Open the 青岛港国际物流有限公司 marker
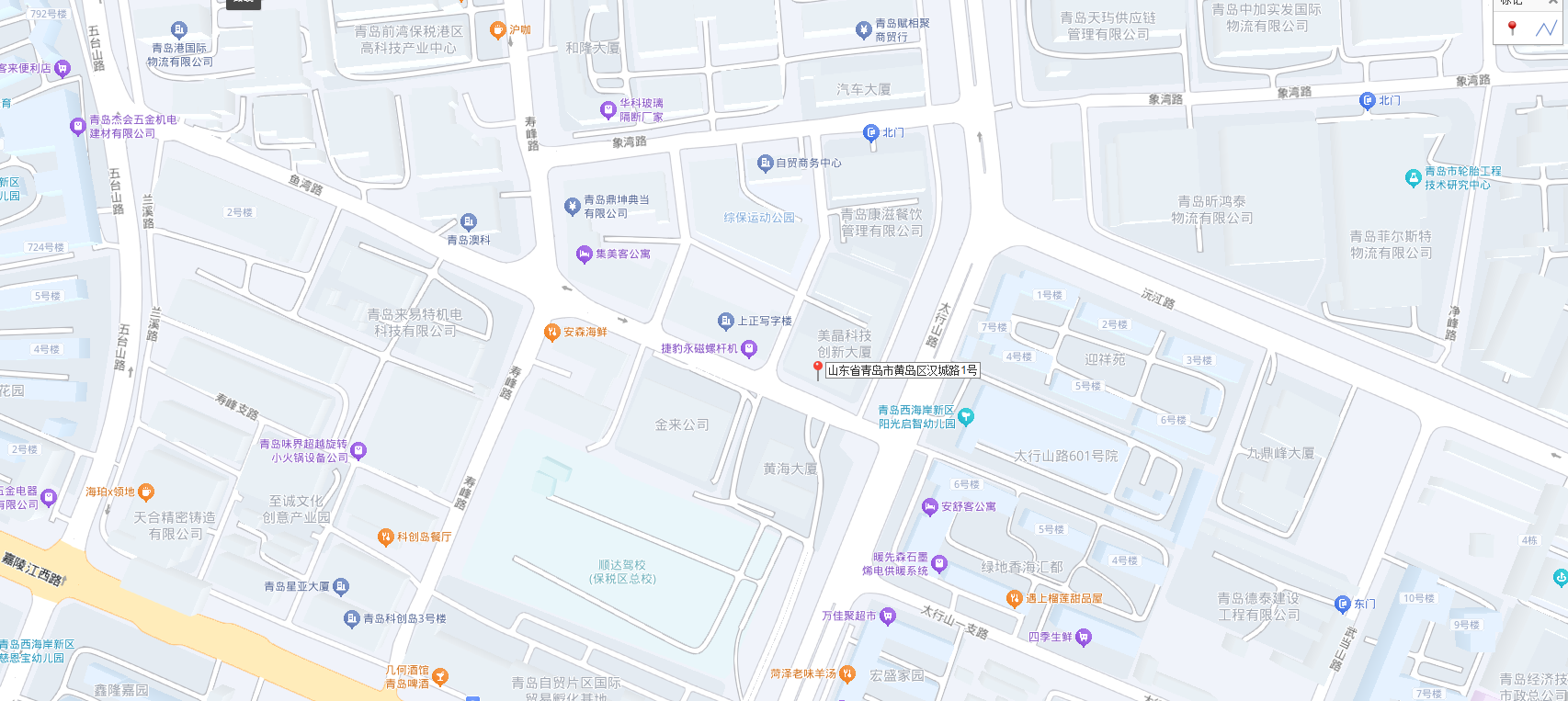The image size is (1568, 701). 179,30
